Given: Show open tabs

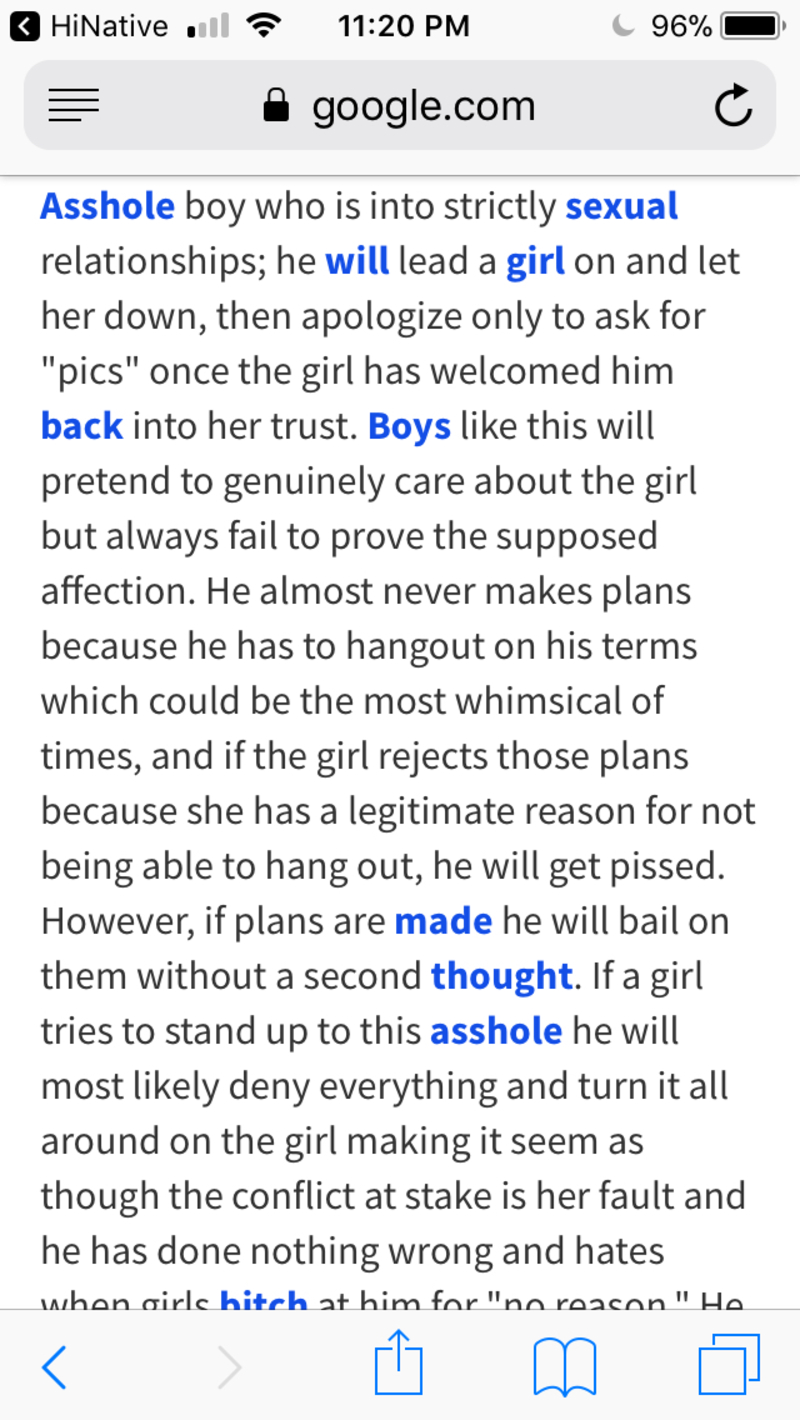Looking at the screenshot, I should (729, 1367).
